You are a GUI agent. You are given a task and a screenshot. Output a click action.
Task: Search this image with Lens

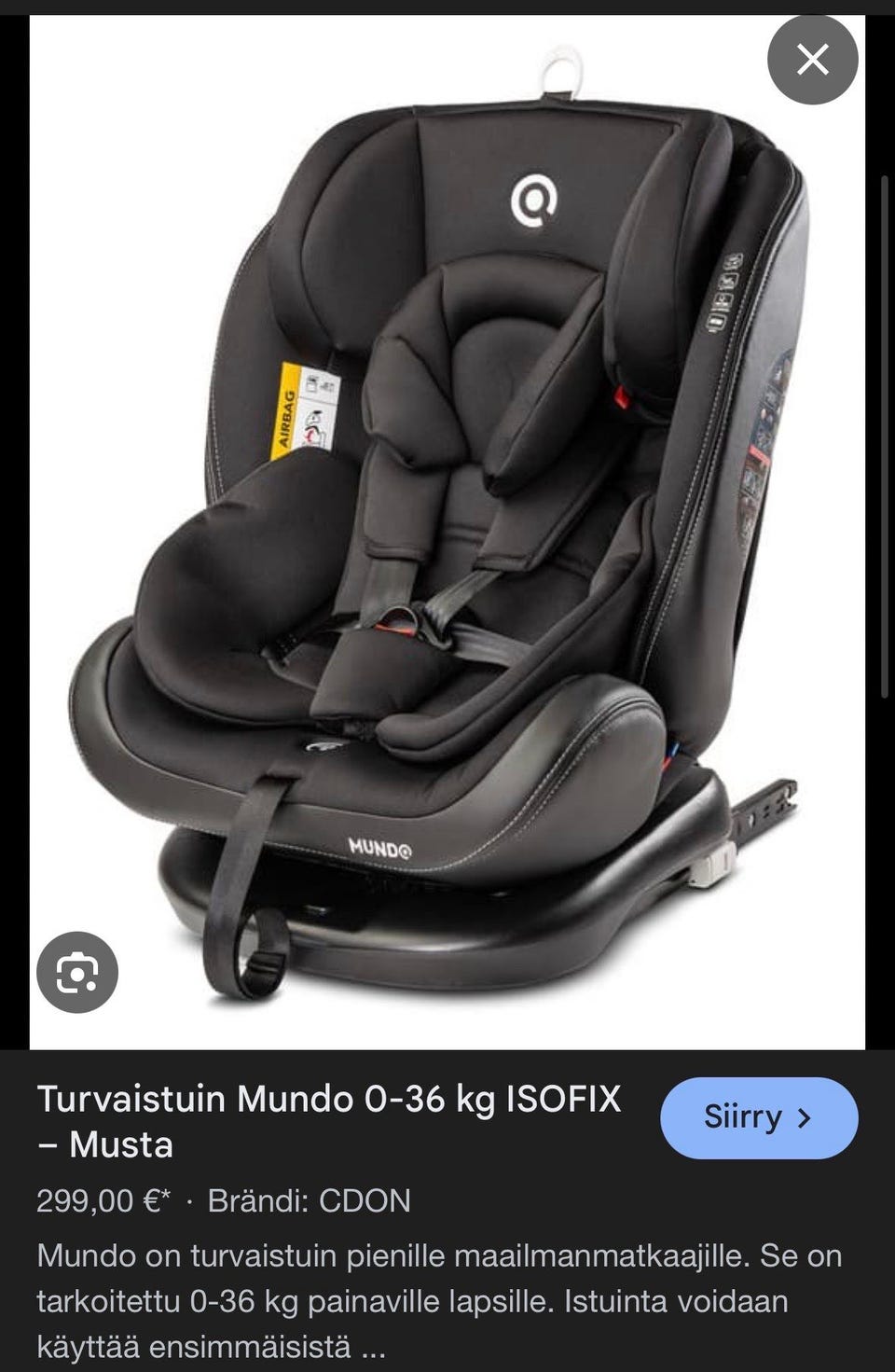click(x=77, y=972)
